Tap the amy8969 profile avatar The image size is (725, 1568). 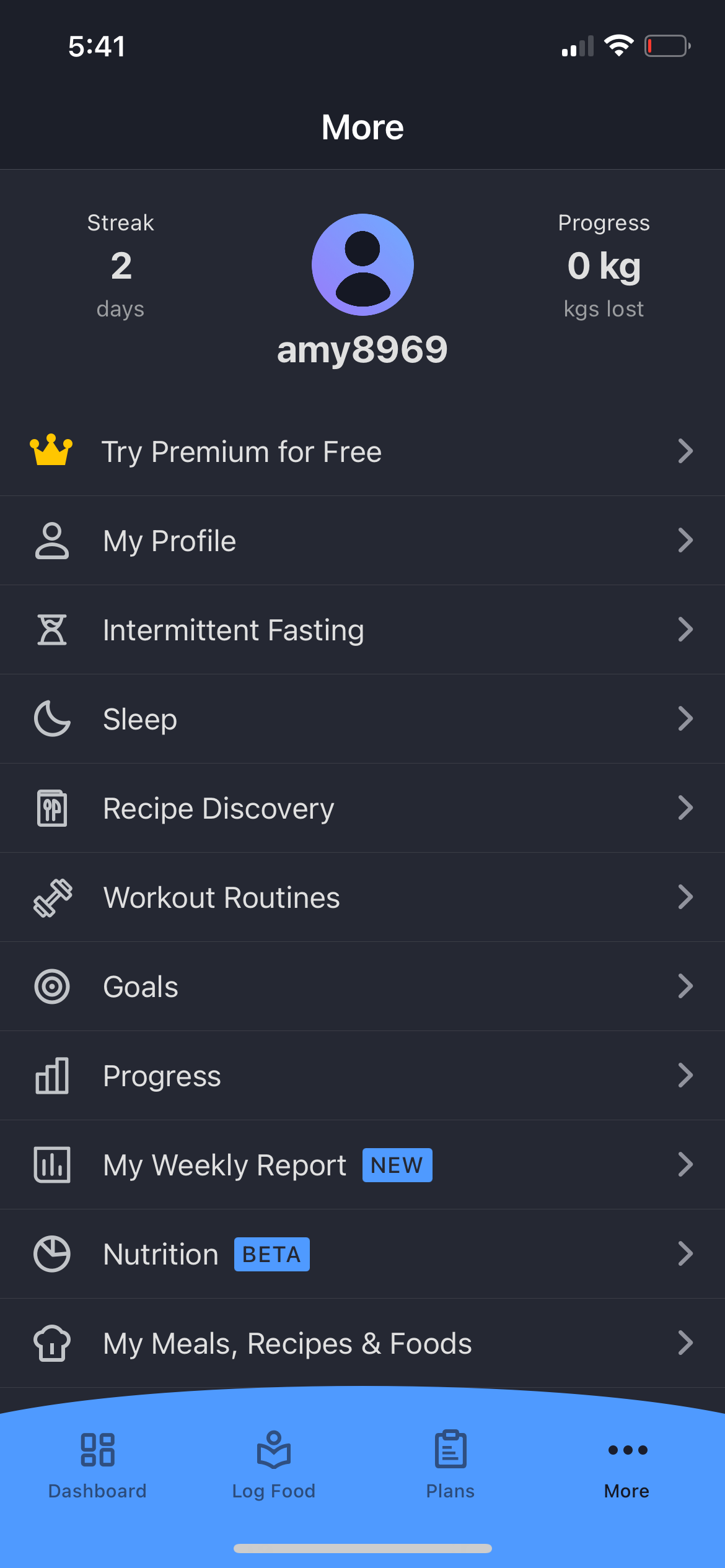click(x=362, y=264)
